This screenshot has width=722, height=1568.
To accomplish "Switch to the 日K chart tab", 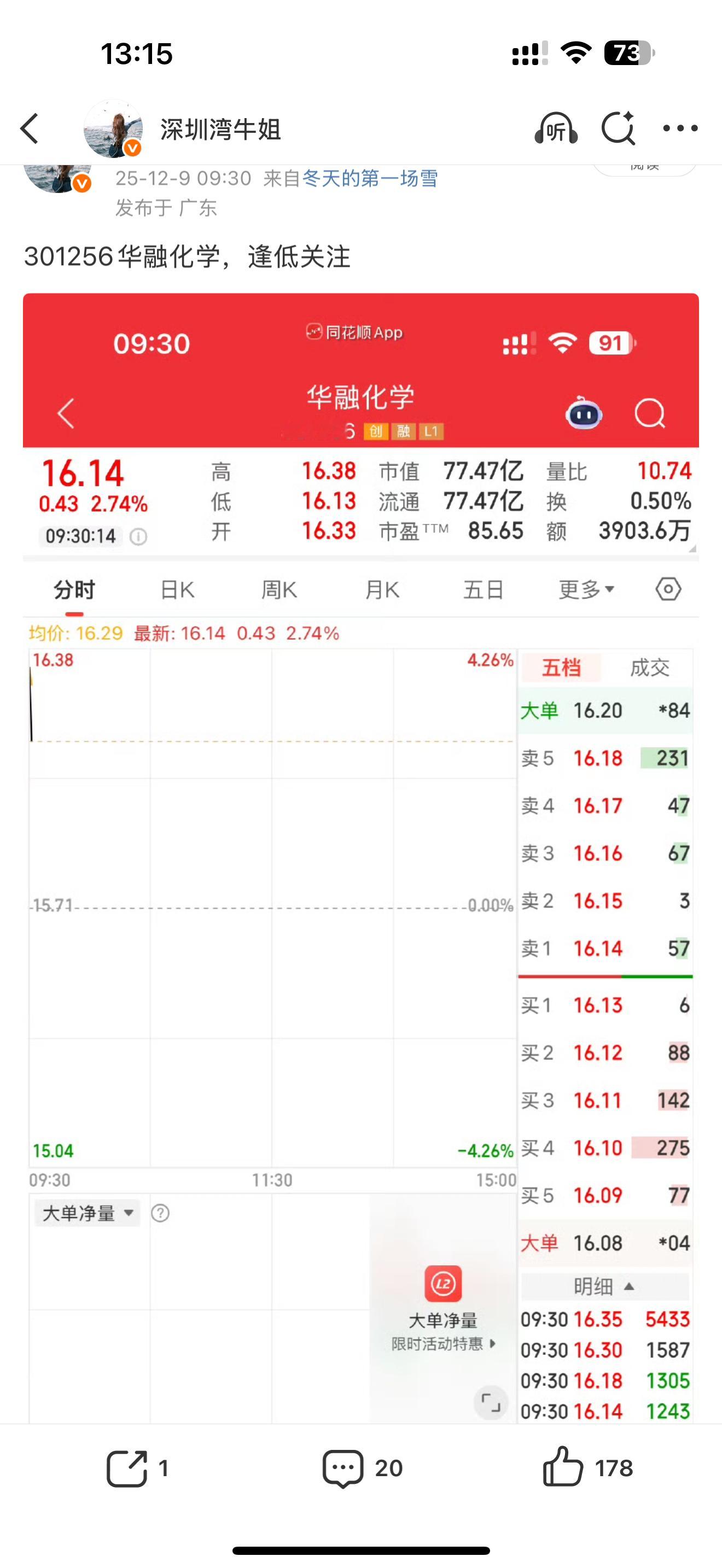I will coord(176,589).
